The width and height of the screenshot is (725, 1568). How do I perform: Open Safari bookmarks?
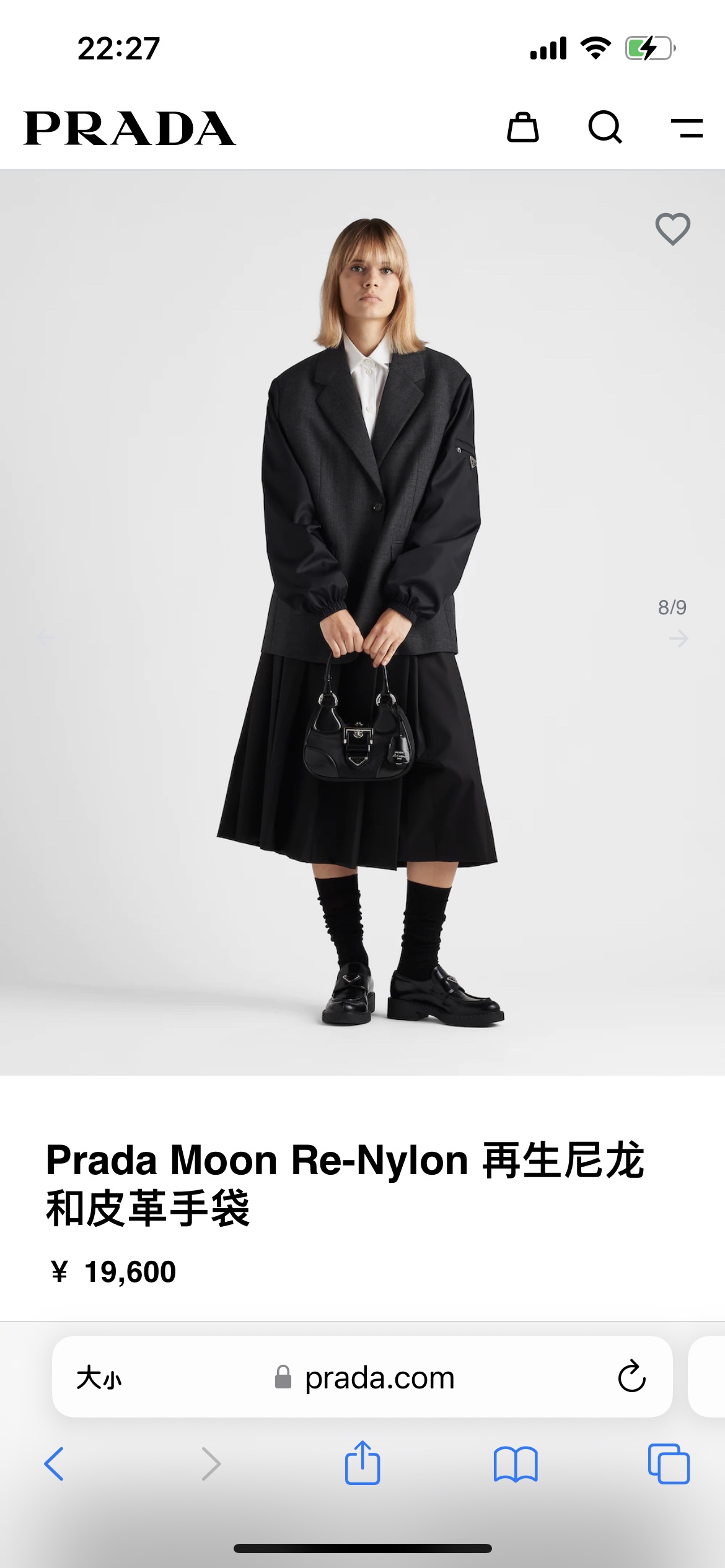click(x=516, y=1464)
